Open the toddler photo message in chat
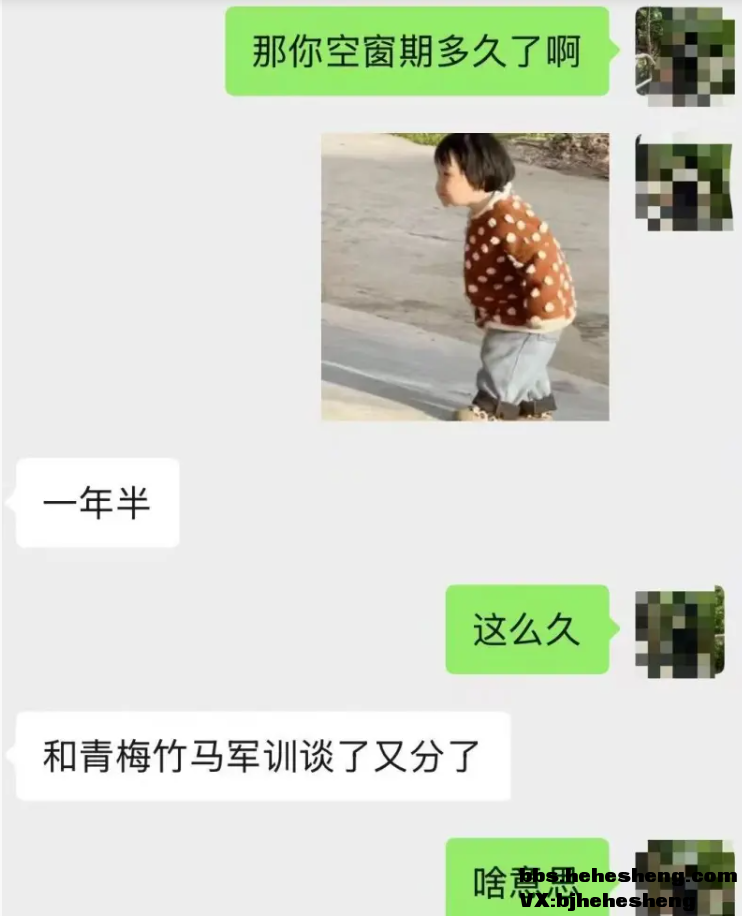The image size is (742, 916). pyautogui.click(x=465, y=277)
